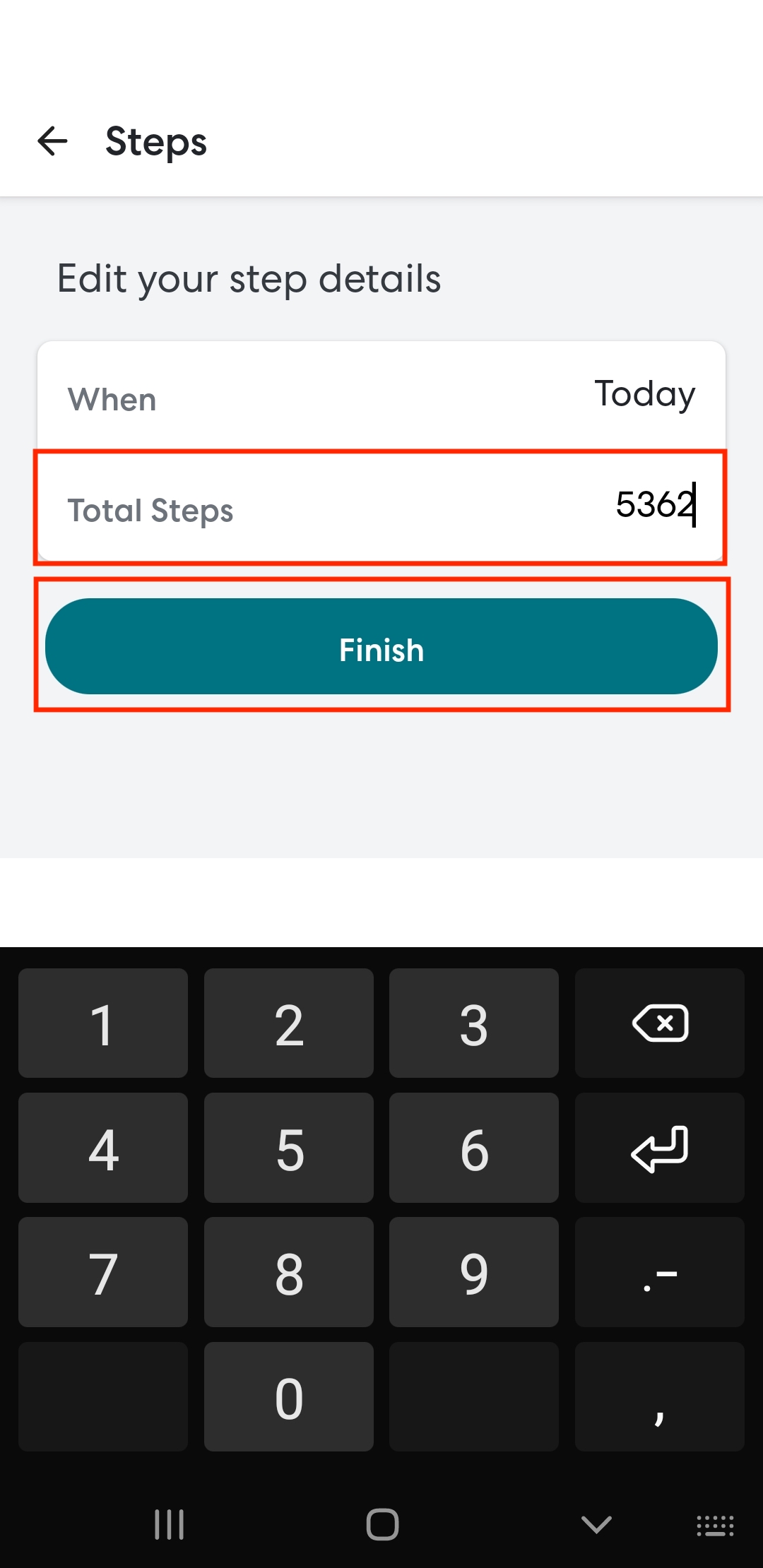The image size is (763, 1568).
Task: Type digit 0 on the keypad
Action: point(288,1396)
